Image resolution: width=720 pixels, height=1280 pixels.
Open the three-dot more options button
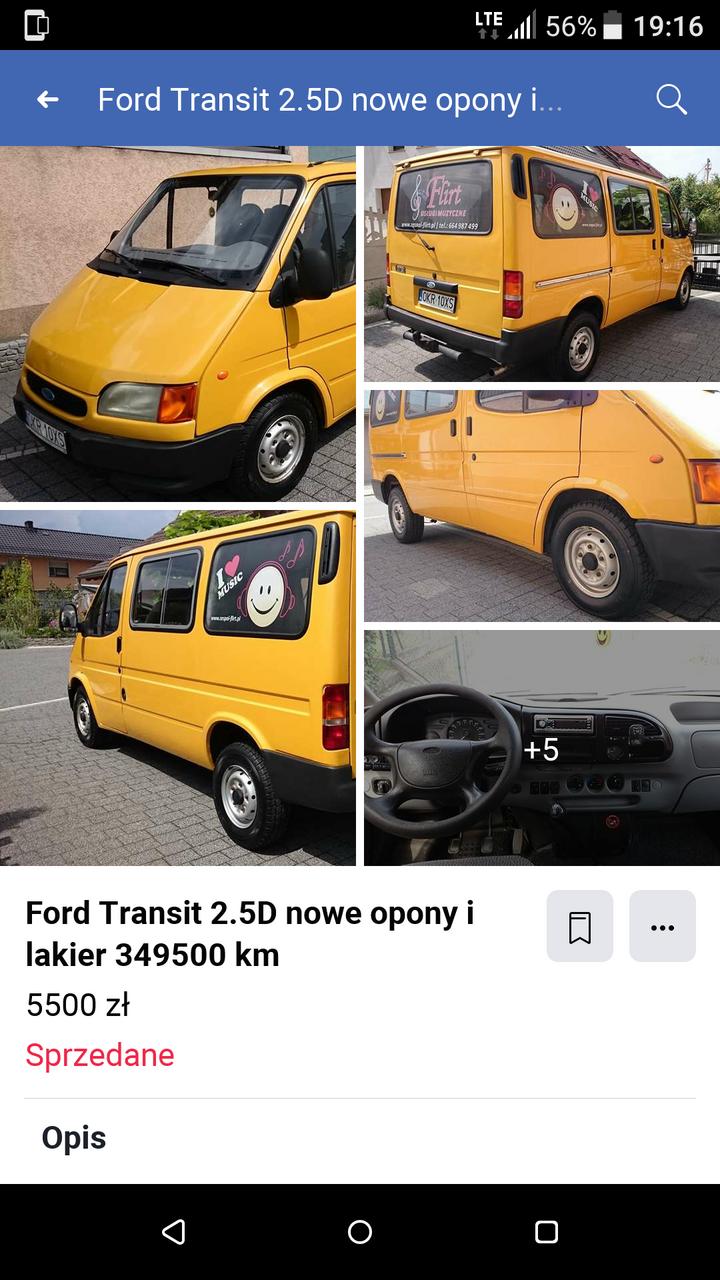662,926
